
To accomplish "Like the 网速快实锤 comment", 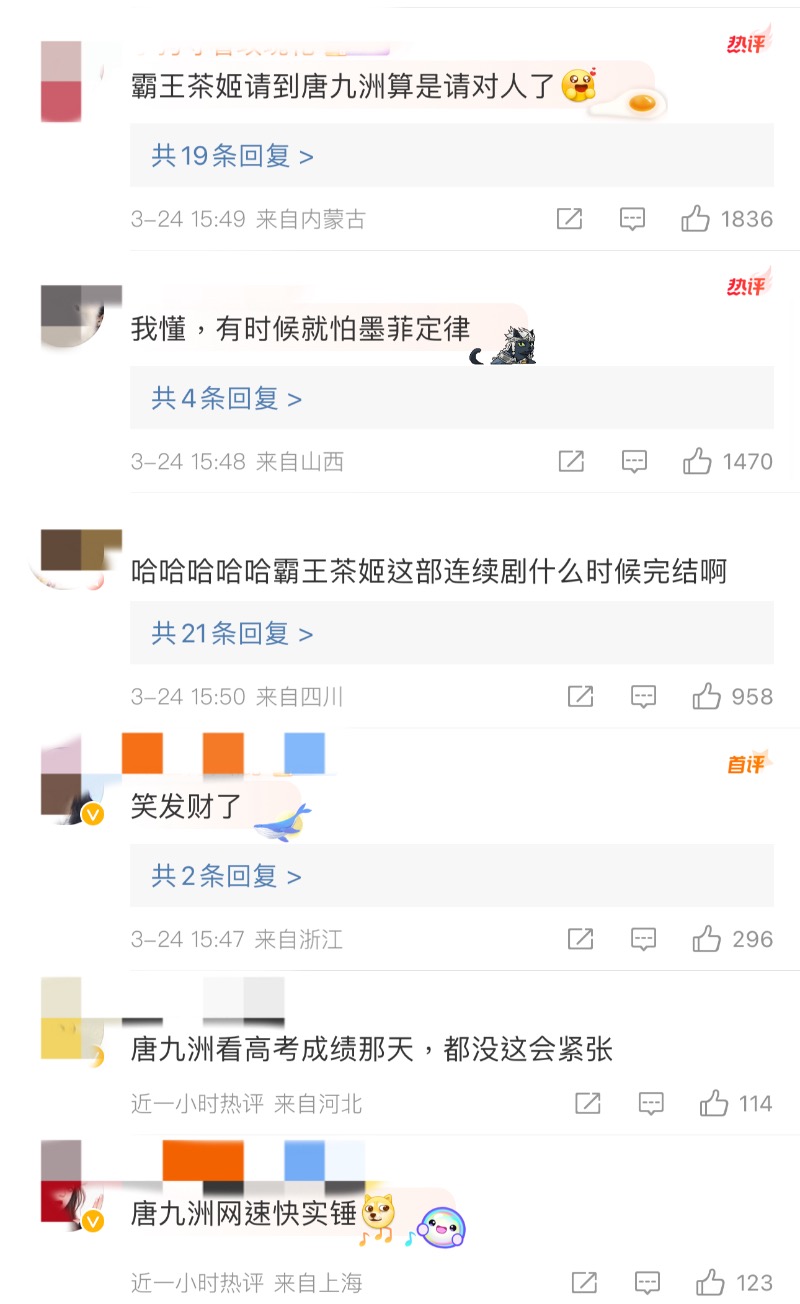I will (x=710, y=1282).
